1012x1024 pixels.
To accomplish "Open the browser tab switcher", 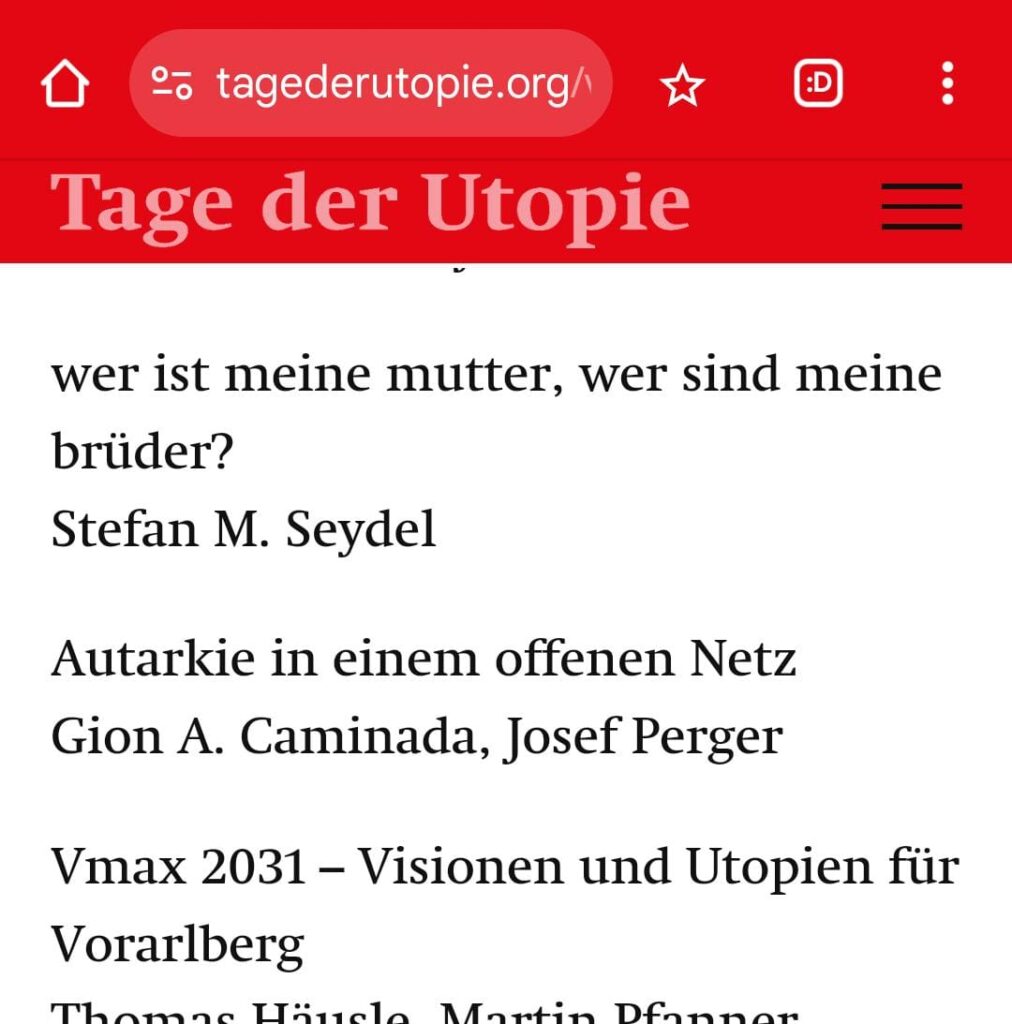I will coord(819,84).
